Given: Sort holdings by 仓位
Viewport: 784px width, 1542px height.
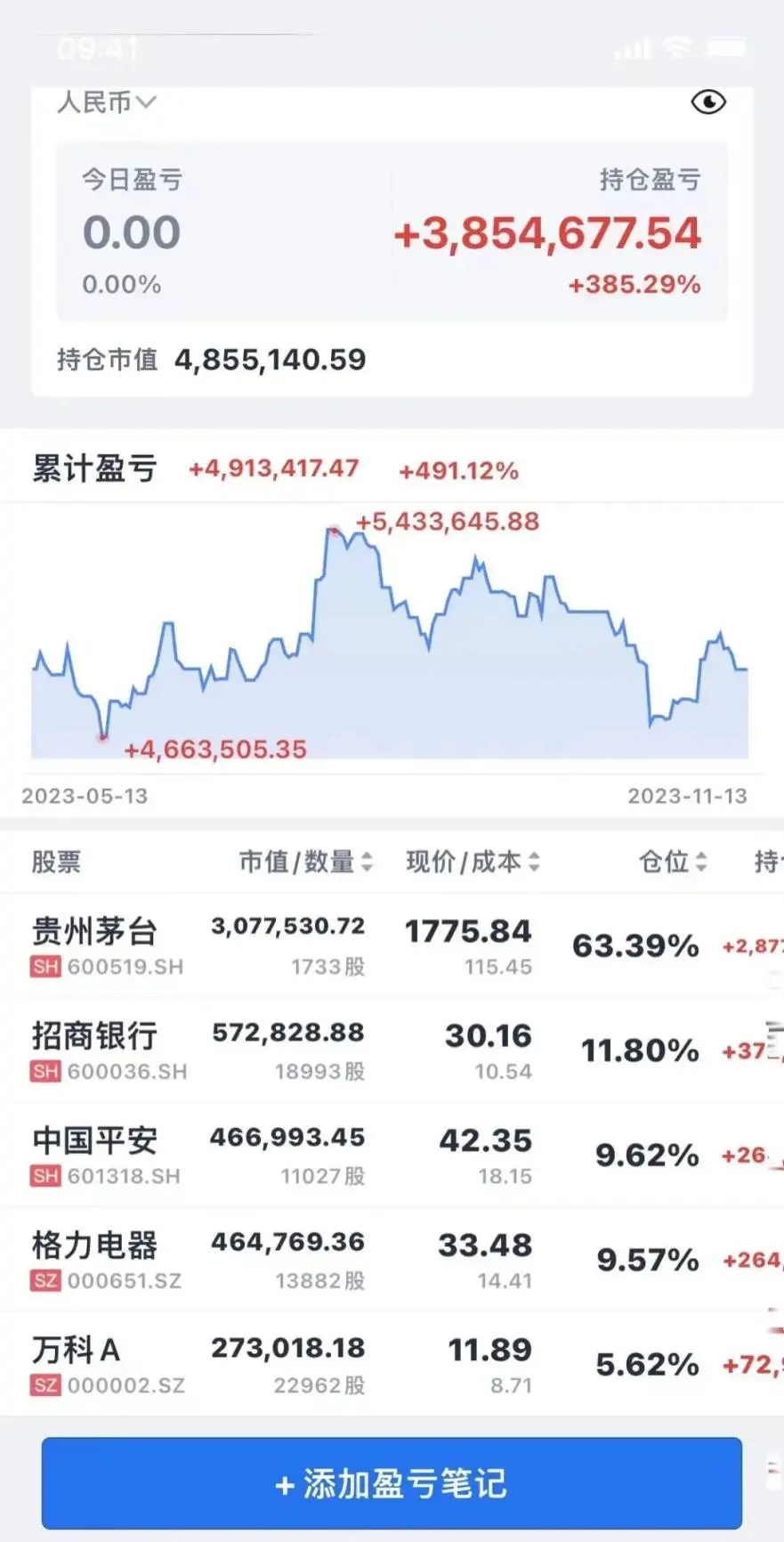Looking at the screenshot, I should pyautogui.click(x=673, y=862).
